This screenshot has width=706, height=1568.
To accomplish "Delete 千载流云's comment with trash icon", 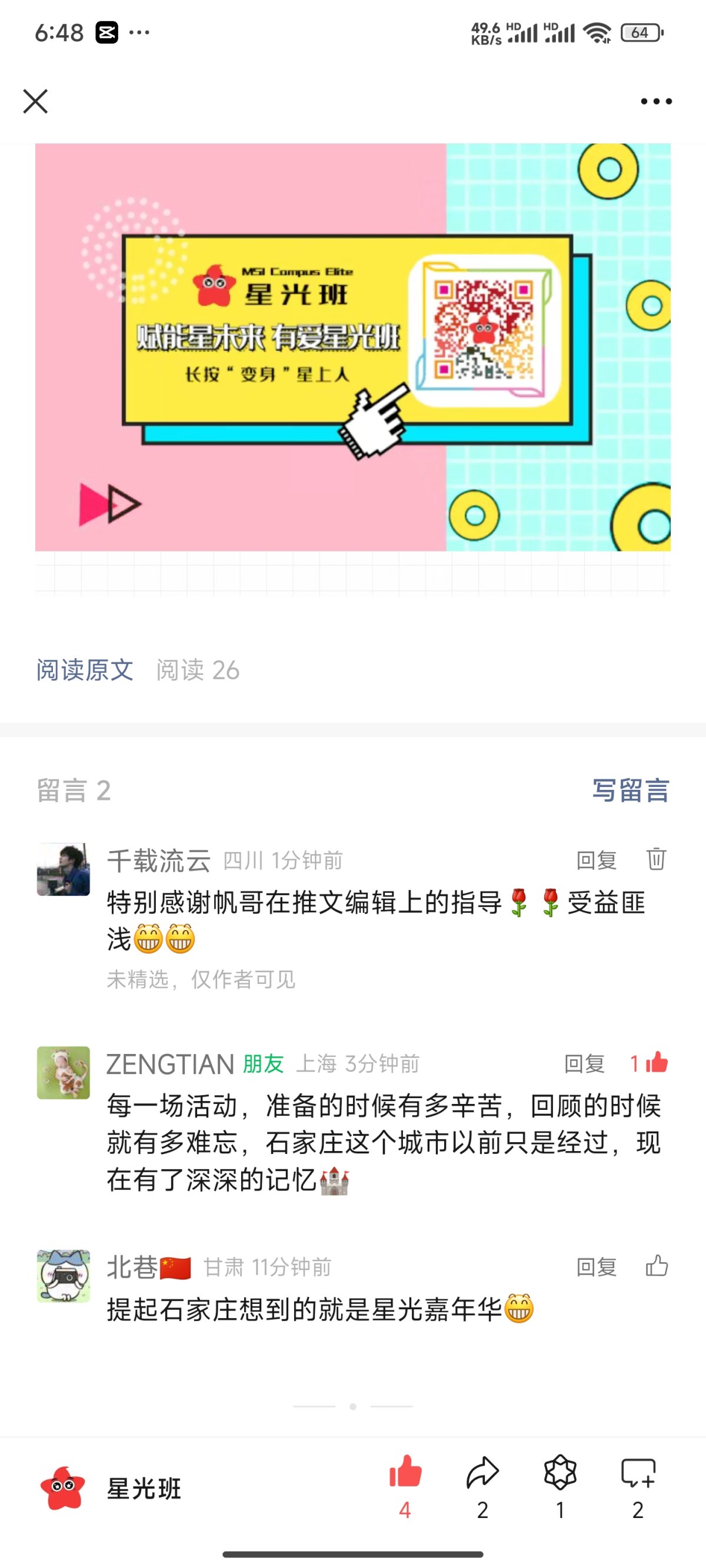I will pyautogui.click(x=656, y=859).
